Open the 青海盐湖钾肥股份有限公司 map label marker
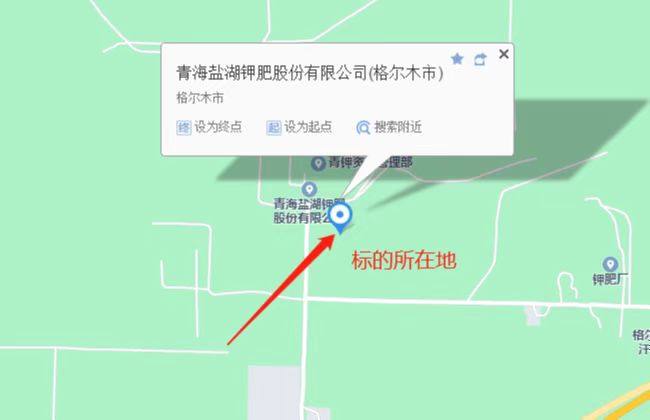 tap(309, 189)
